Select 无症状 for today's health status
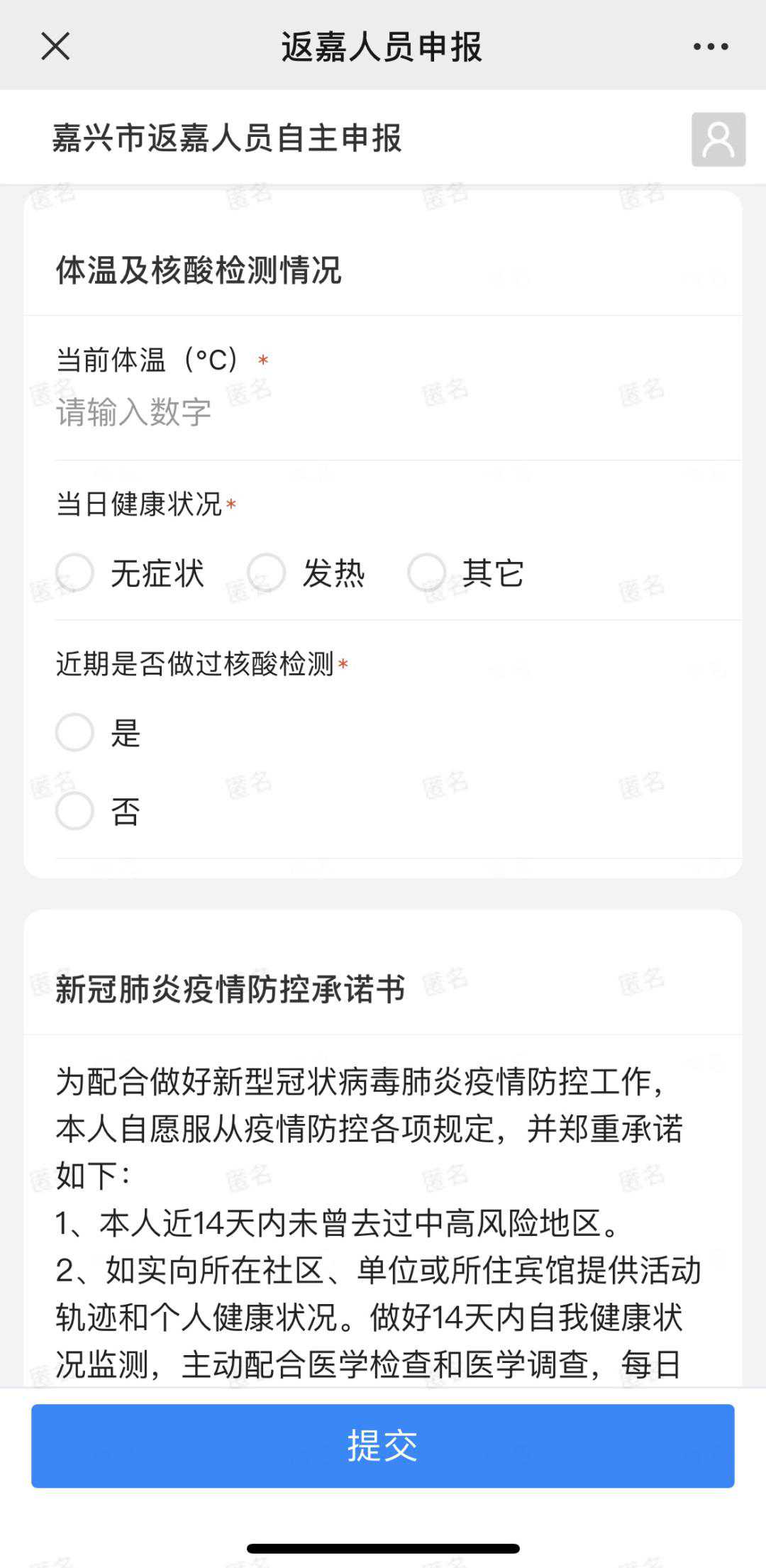This screenshot has height=1568, width=766. 75,573
